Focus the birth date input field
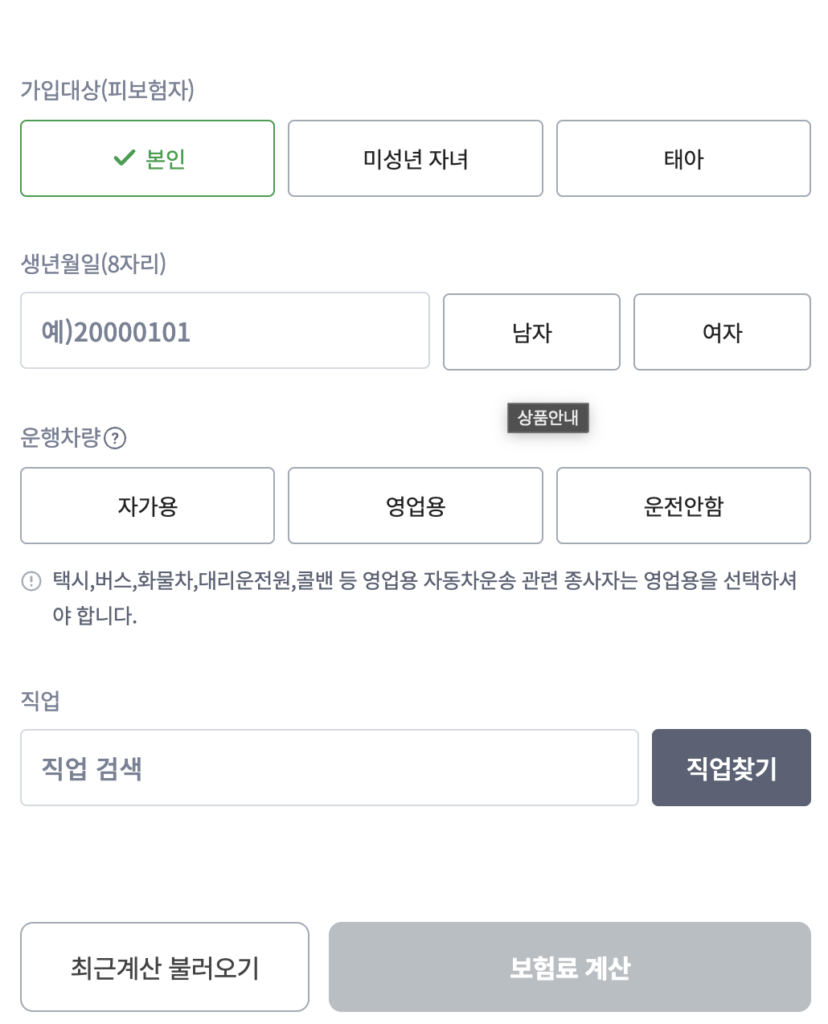The width and height of the screenshot is (828, 1024). click(x=225, y=332)
